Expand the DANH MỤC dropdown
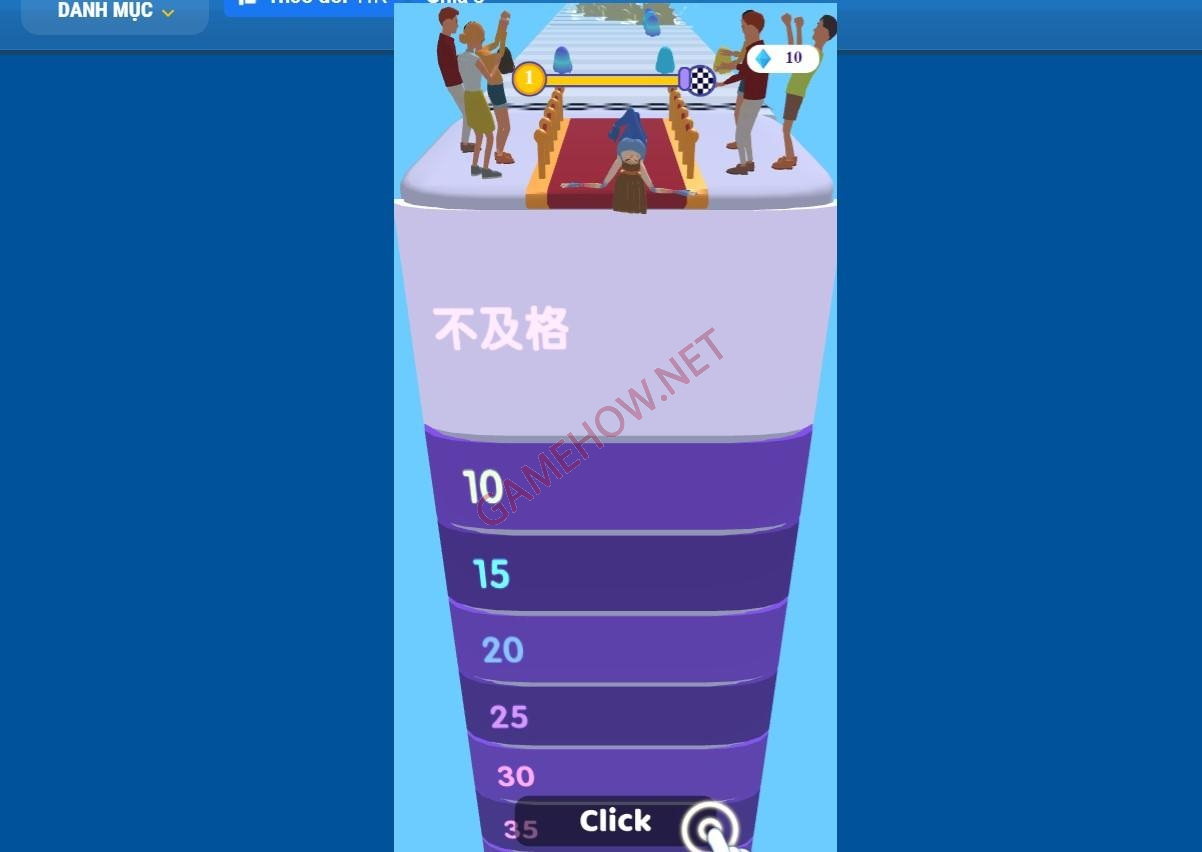Screen dimensions: 1202x852 pos(115,12)
